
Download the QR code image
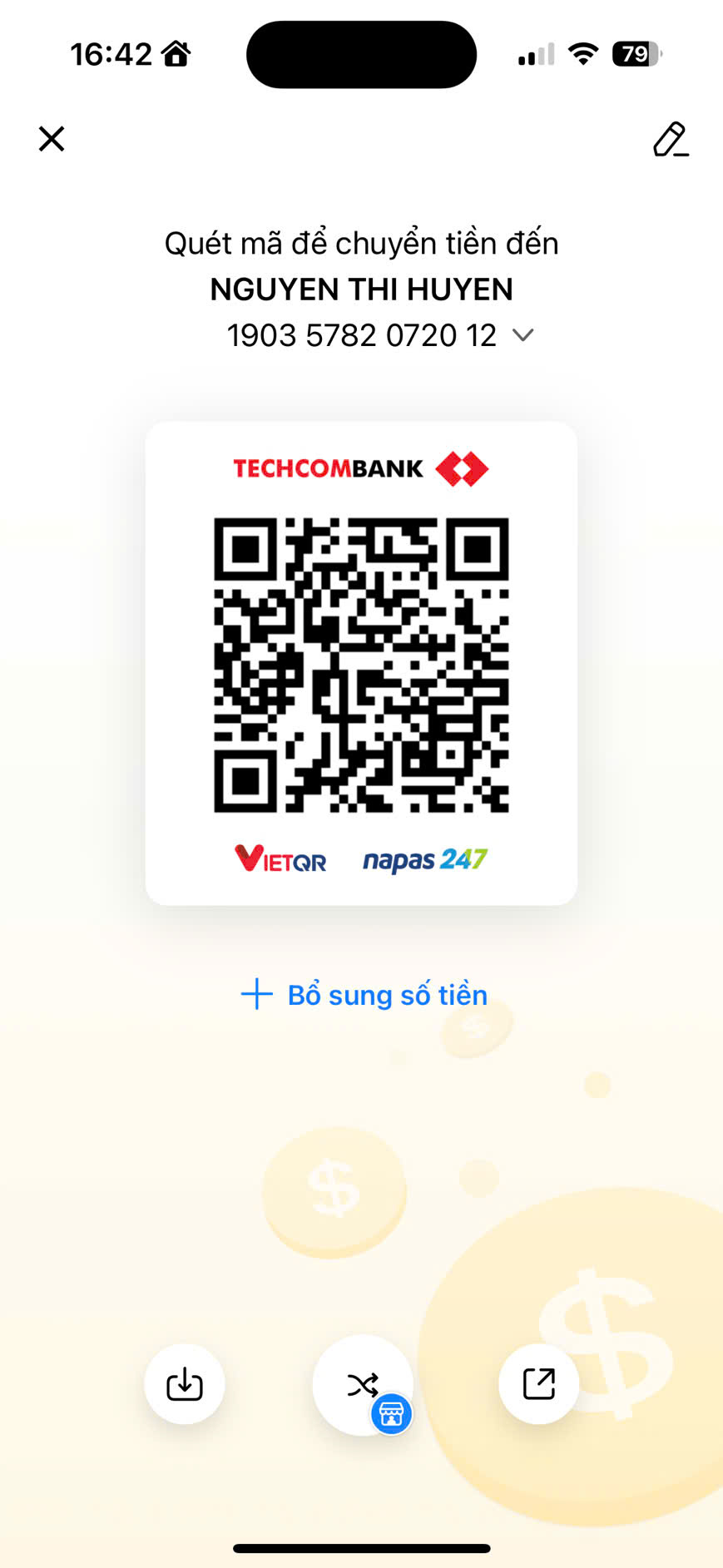[x=185, y=1384]
